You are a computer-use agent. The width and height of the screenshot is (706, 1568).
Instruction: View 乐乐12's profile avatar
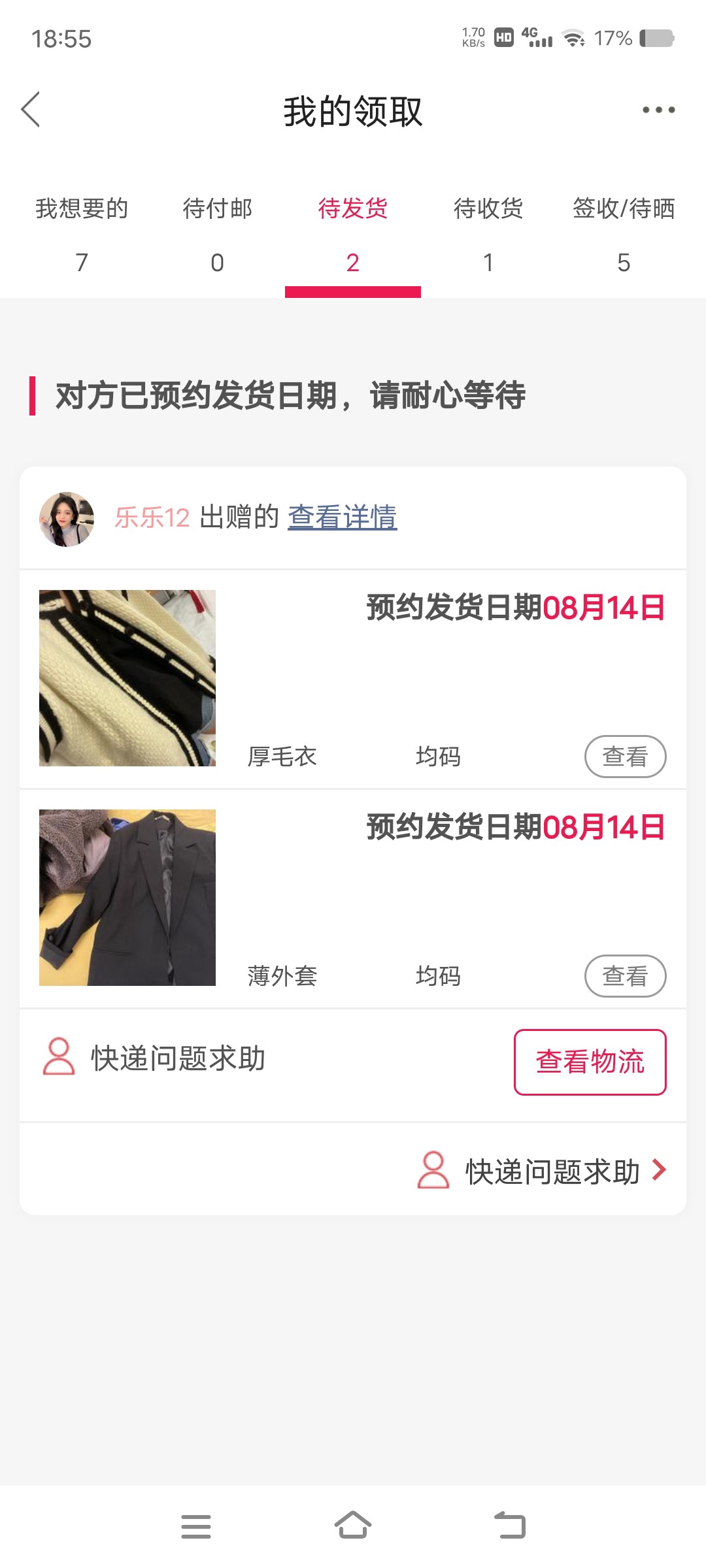click(x=67, y=519)
